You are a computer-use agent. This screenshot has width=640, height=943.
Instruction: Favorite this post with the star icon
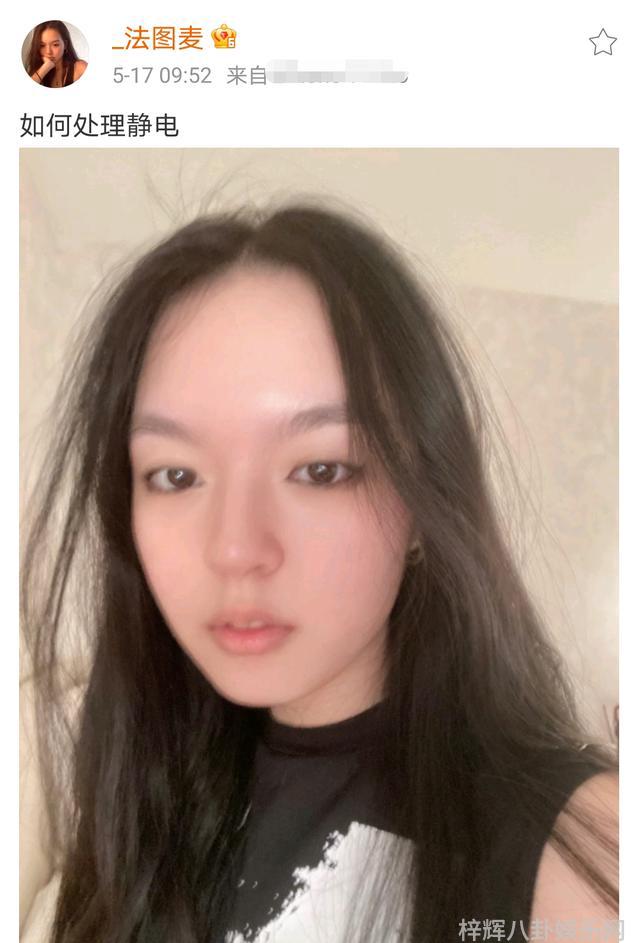[602, 42]
